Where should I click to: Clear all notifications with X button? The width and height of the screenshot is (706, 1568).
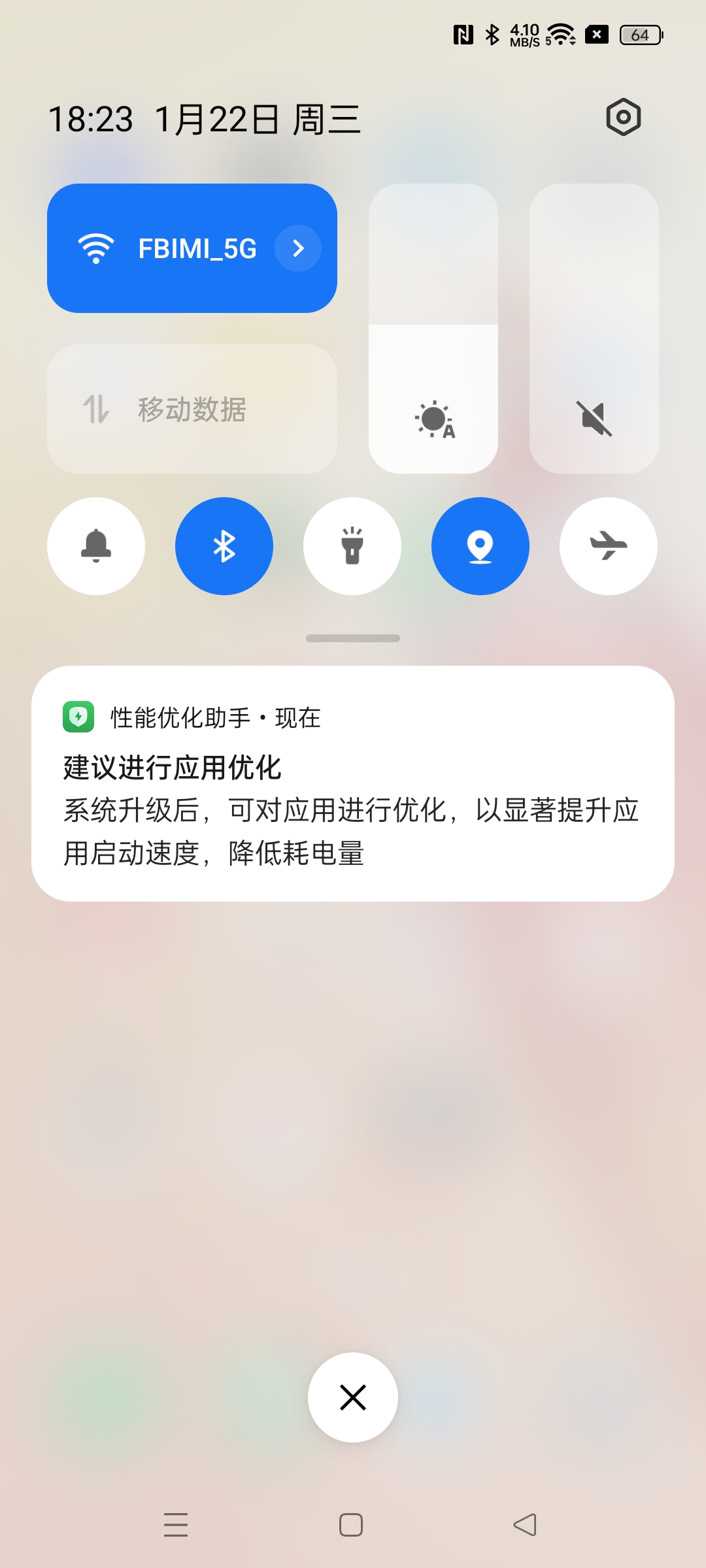[x=352, y=1397]
